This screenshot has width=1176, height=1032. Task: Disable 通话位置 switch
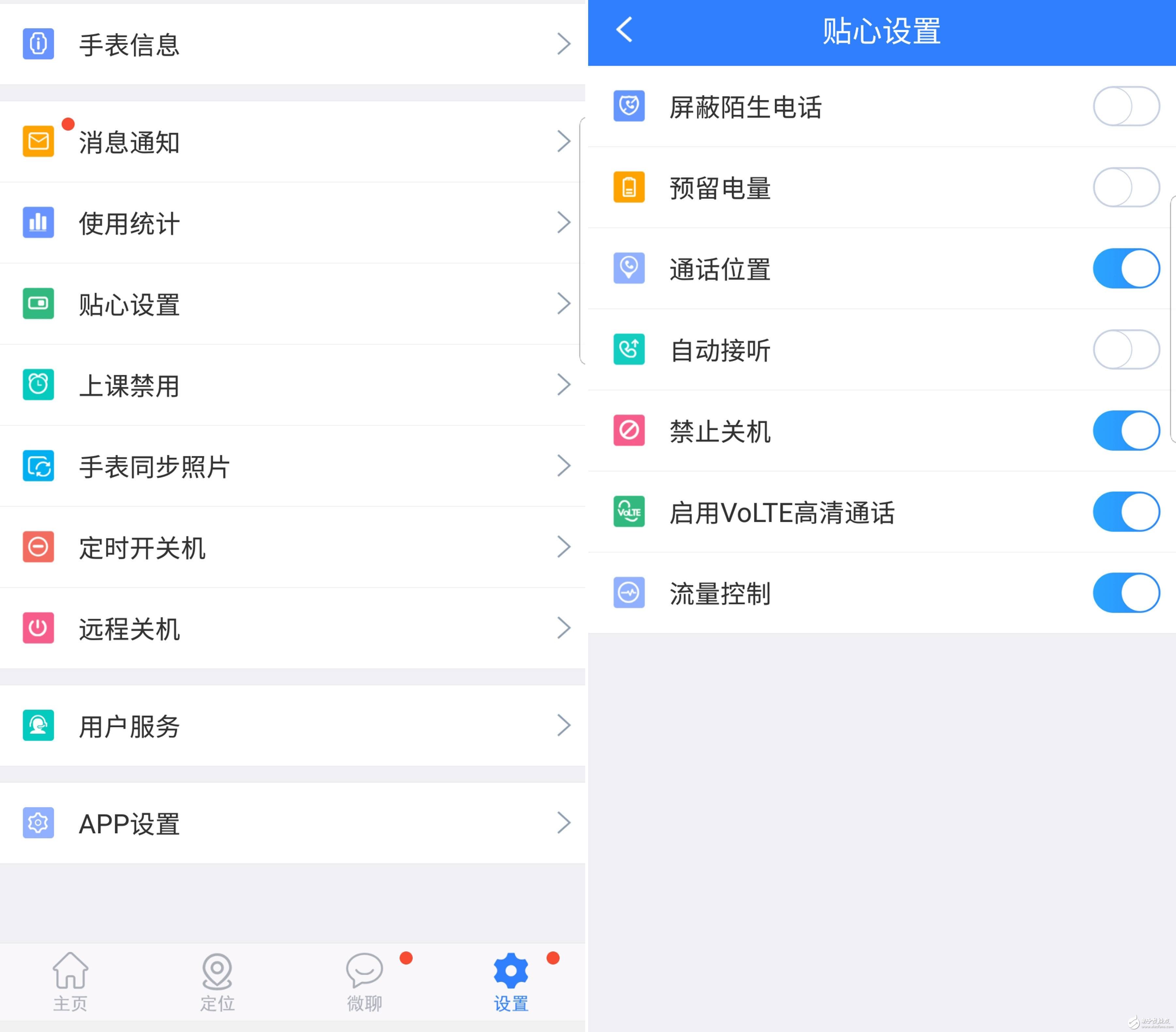tap(1125, 269)
